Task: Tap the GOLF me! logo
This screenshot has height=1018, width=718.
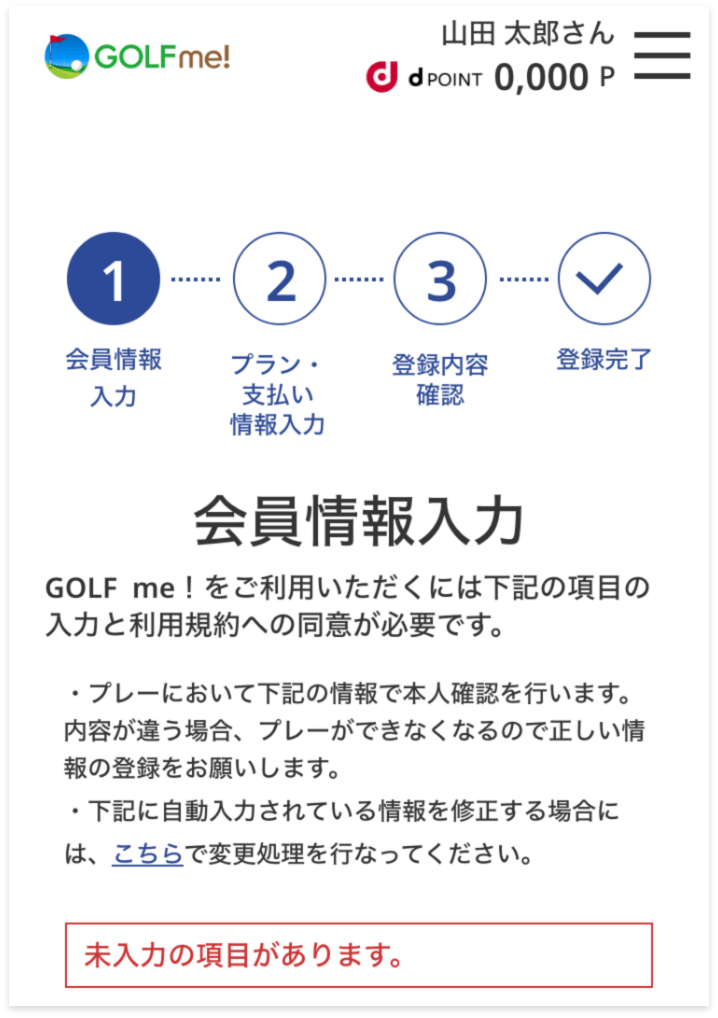Action: point(137,56)
